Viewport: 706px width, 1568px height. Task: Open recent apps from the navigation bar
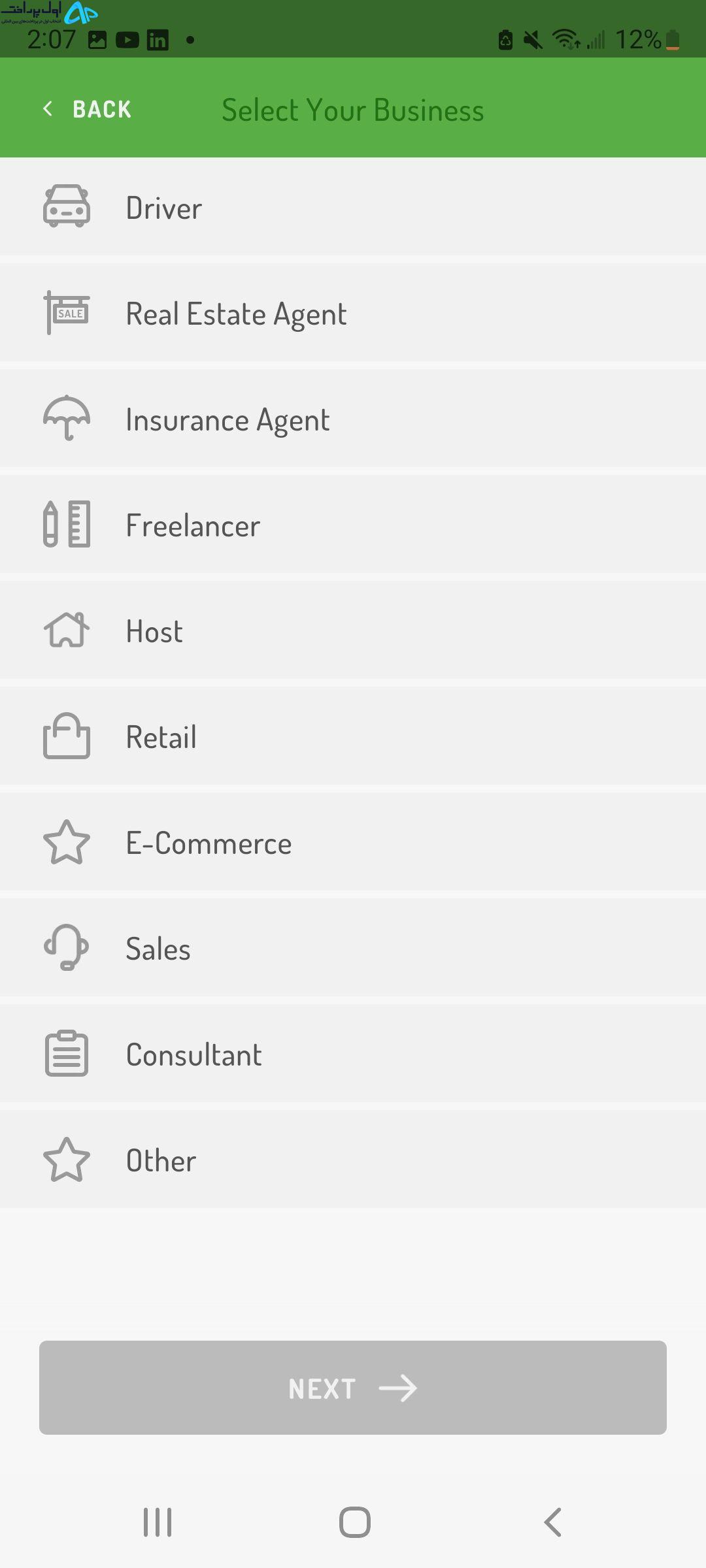pyautogui.click(x=158, y=1522)
